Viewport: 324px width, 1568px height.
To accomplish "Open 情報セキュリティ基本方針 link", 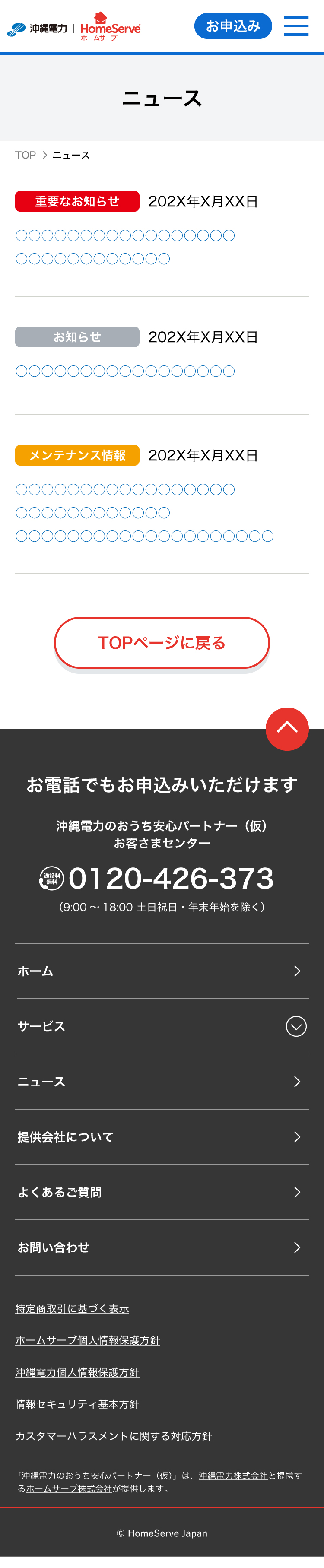I will tap(77, 1404).
